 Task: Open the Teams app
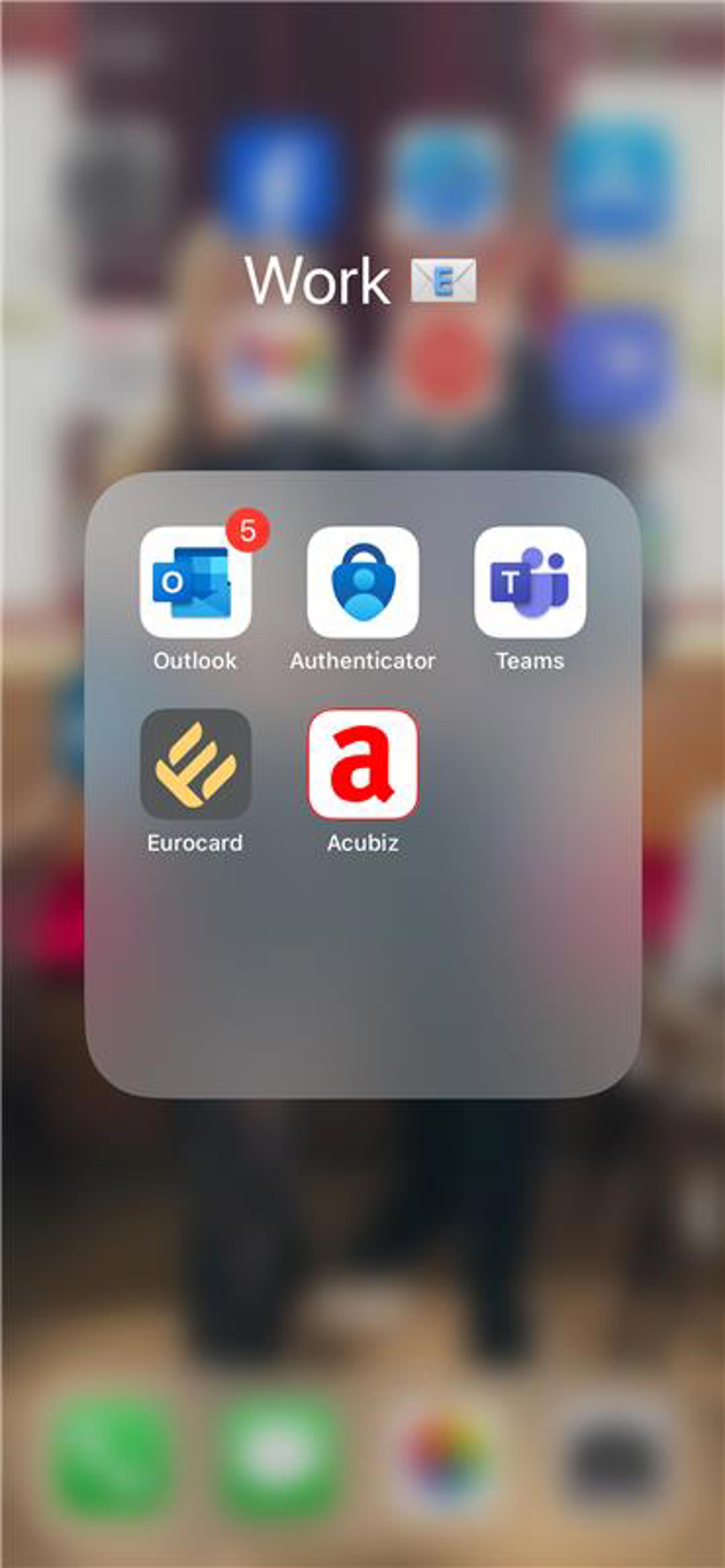click(x=530, y=582)
